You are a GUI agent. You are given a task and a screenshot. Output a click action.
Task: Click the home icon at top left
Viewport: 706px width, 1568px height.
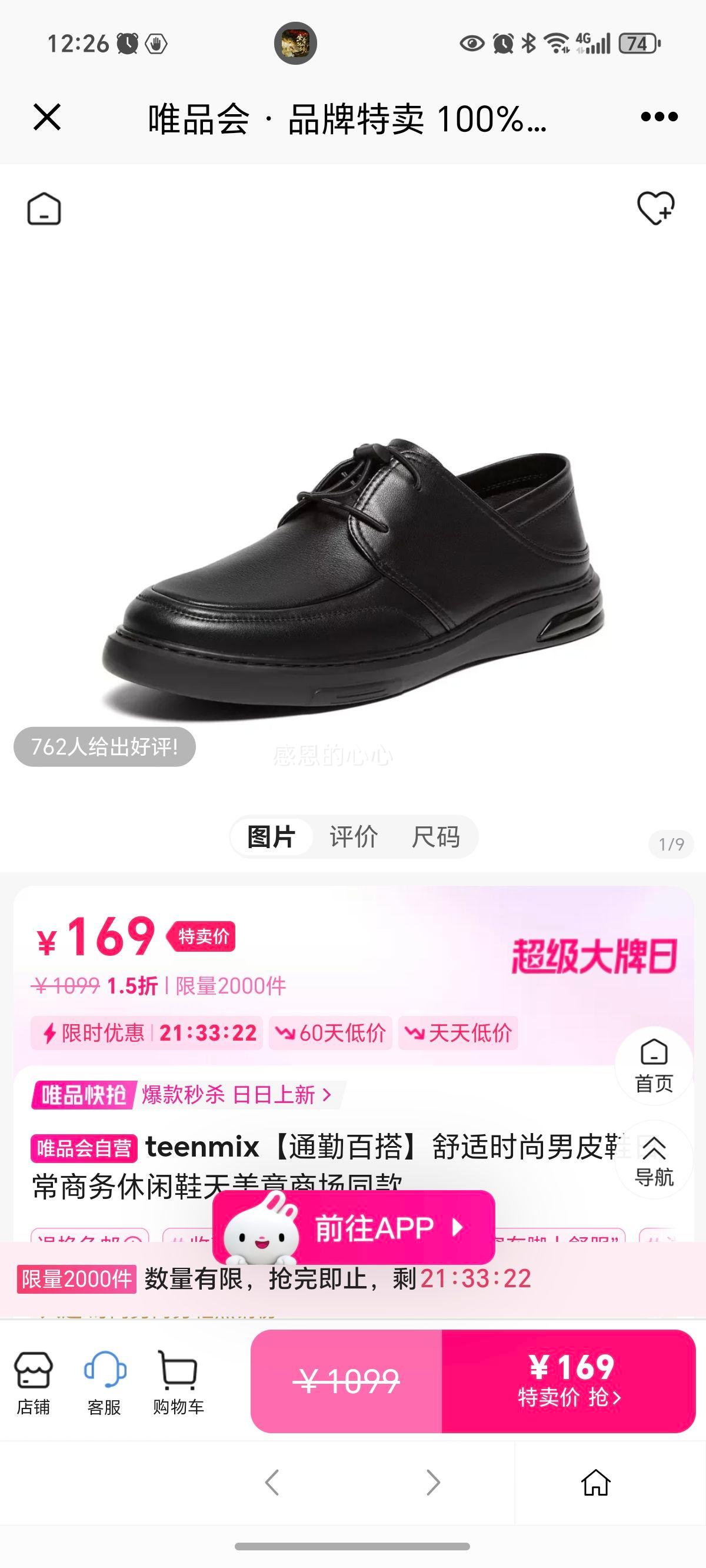[45, 210]
